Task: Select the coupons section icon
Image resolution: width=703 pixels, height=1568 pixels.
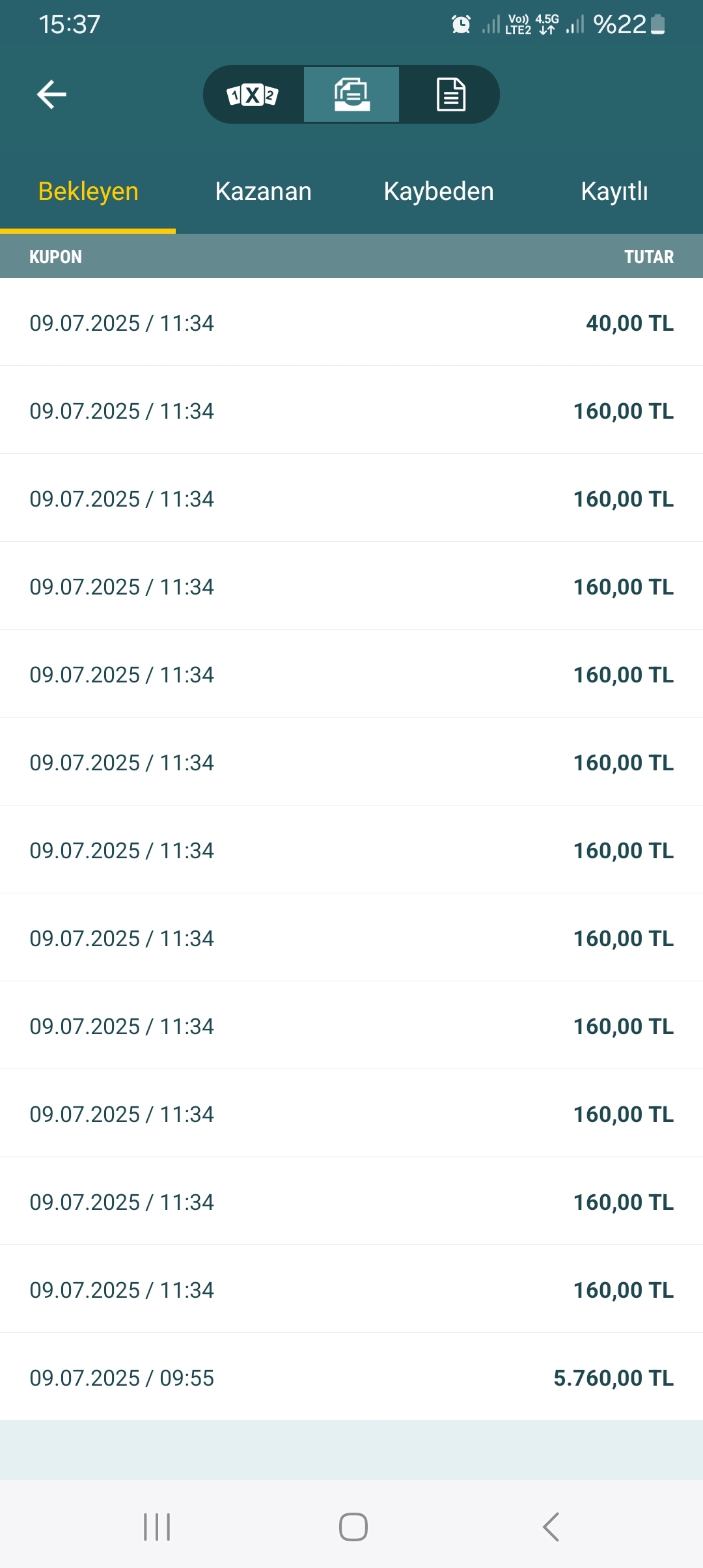Action: click(x=351, y=95)
